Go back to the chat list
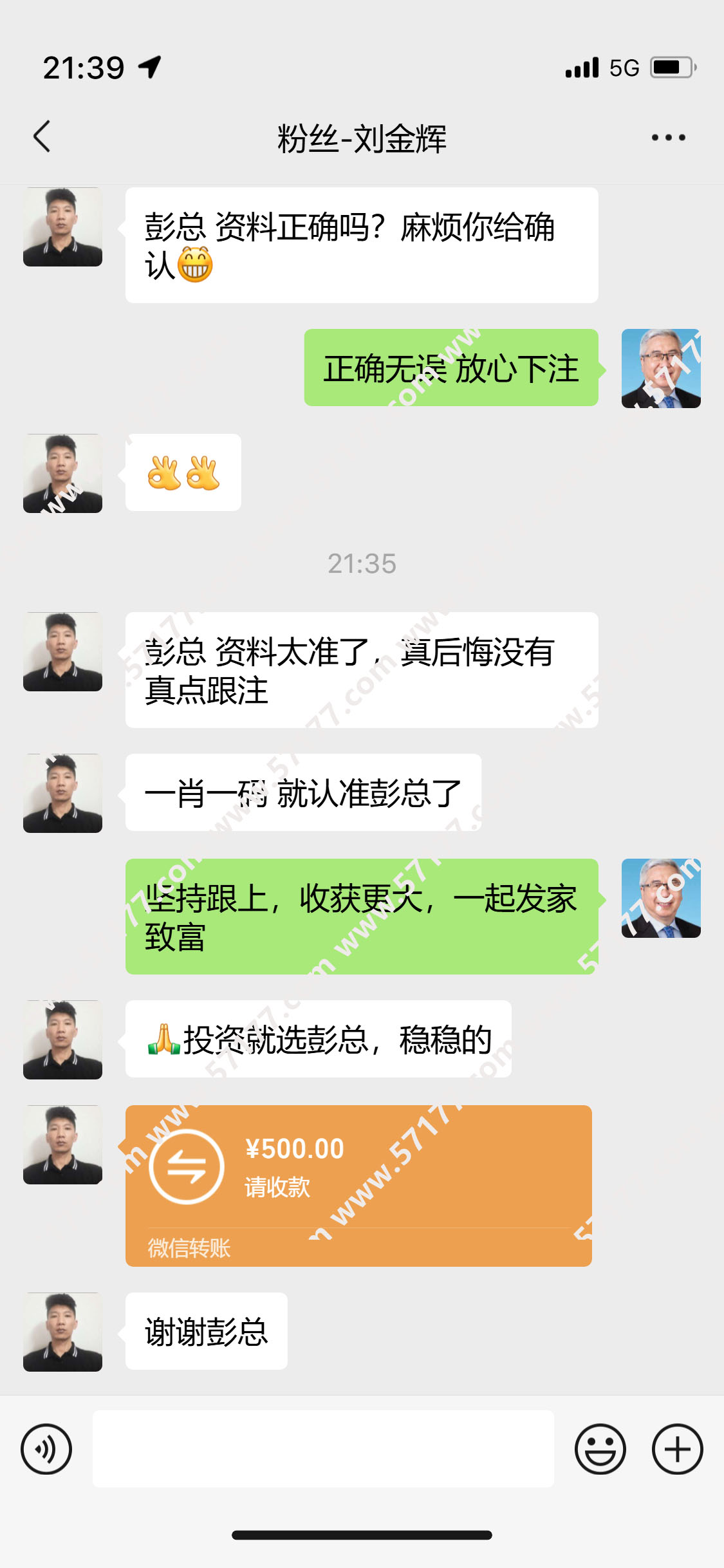The image size is (724, 1568). click(x=42, y=136)
